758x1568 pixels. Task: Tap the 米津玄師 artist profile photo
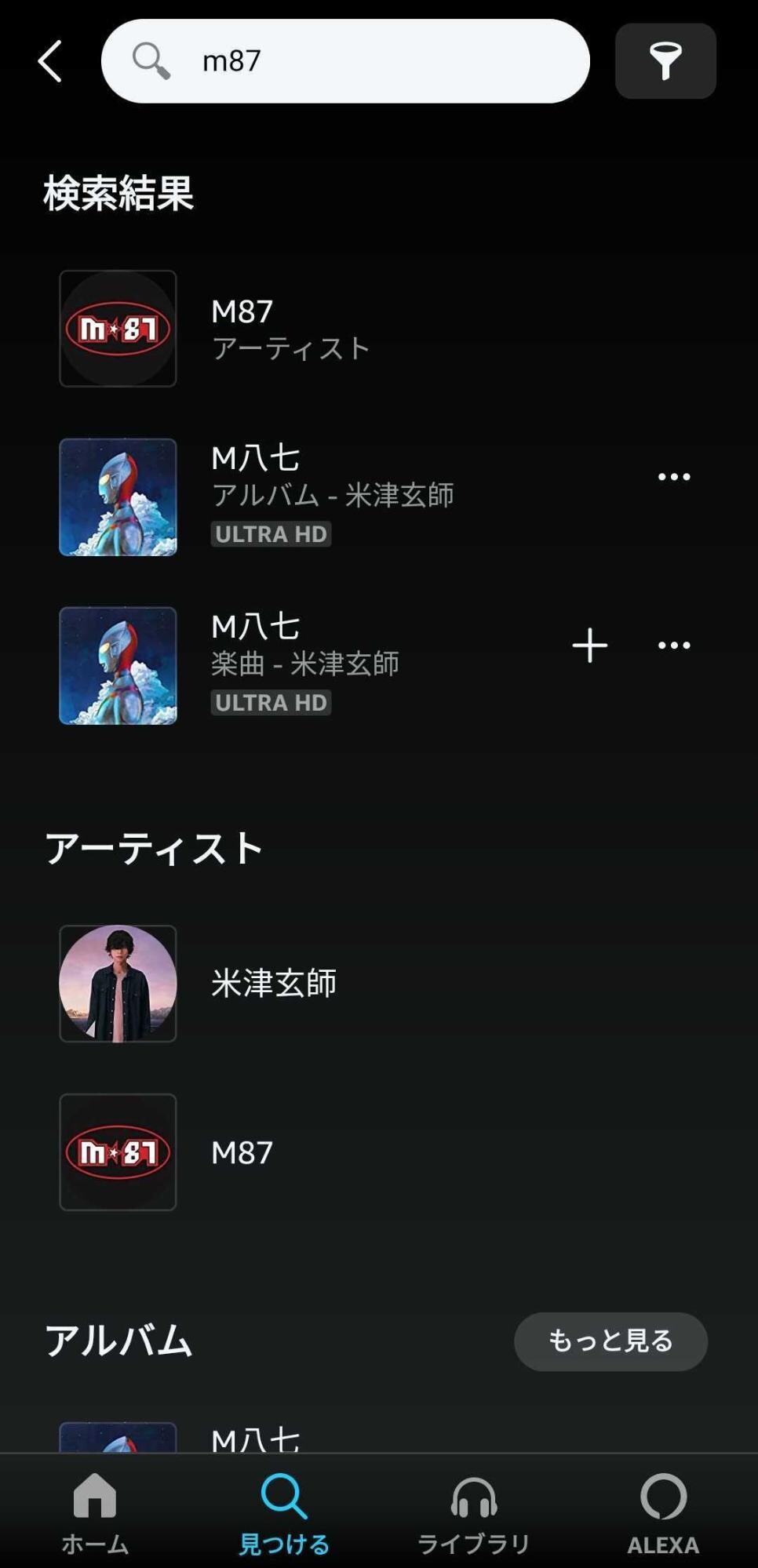pos(117,984)
